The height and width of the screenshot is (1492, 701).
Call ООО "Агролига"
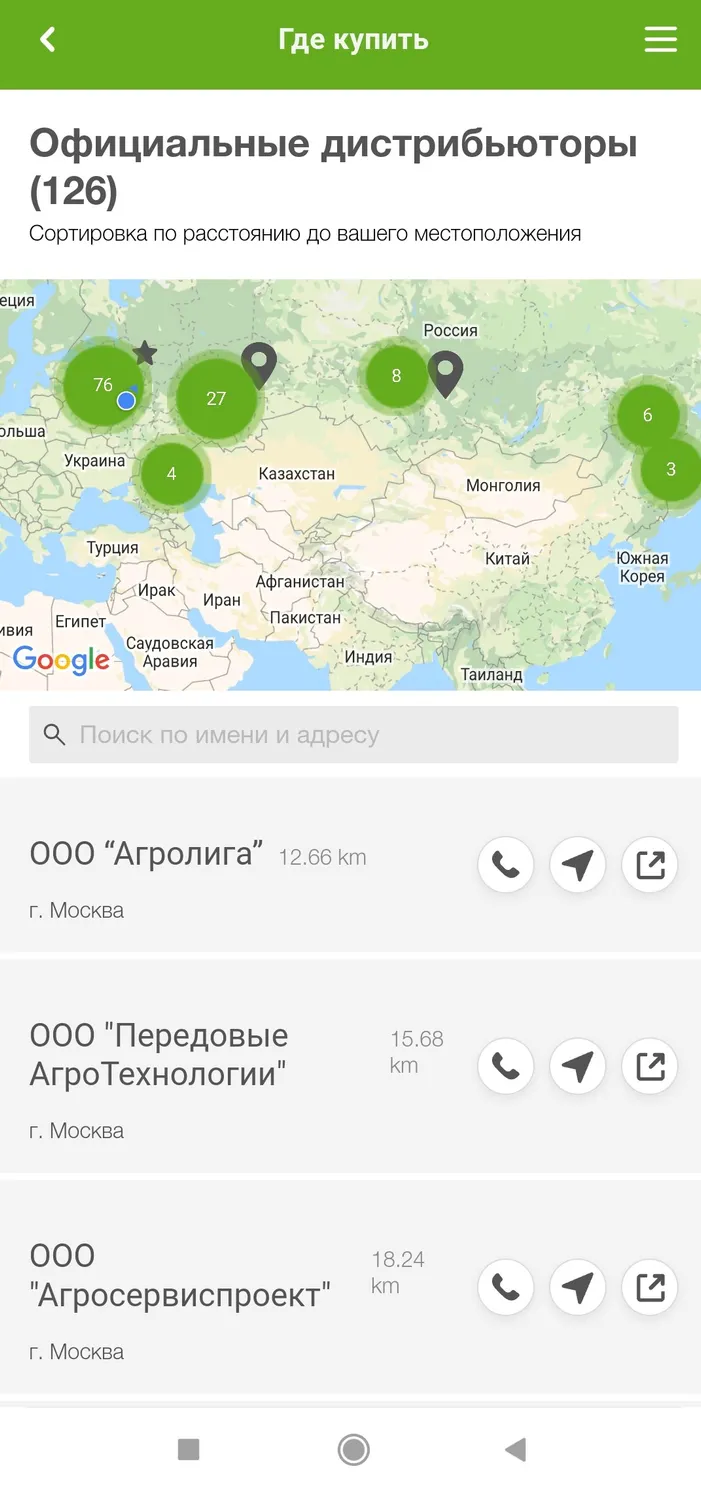(x=506, y=865)
